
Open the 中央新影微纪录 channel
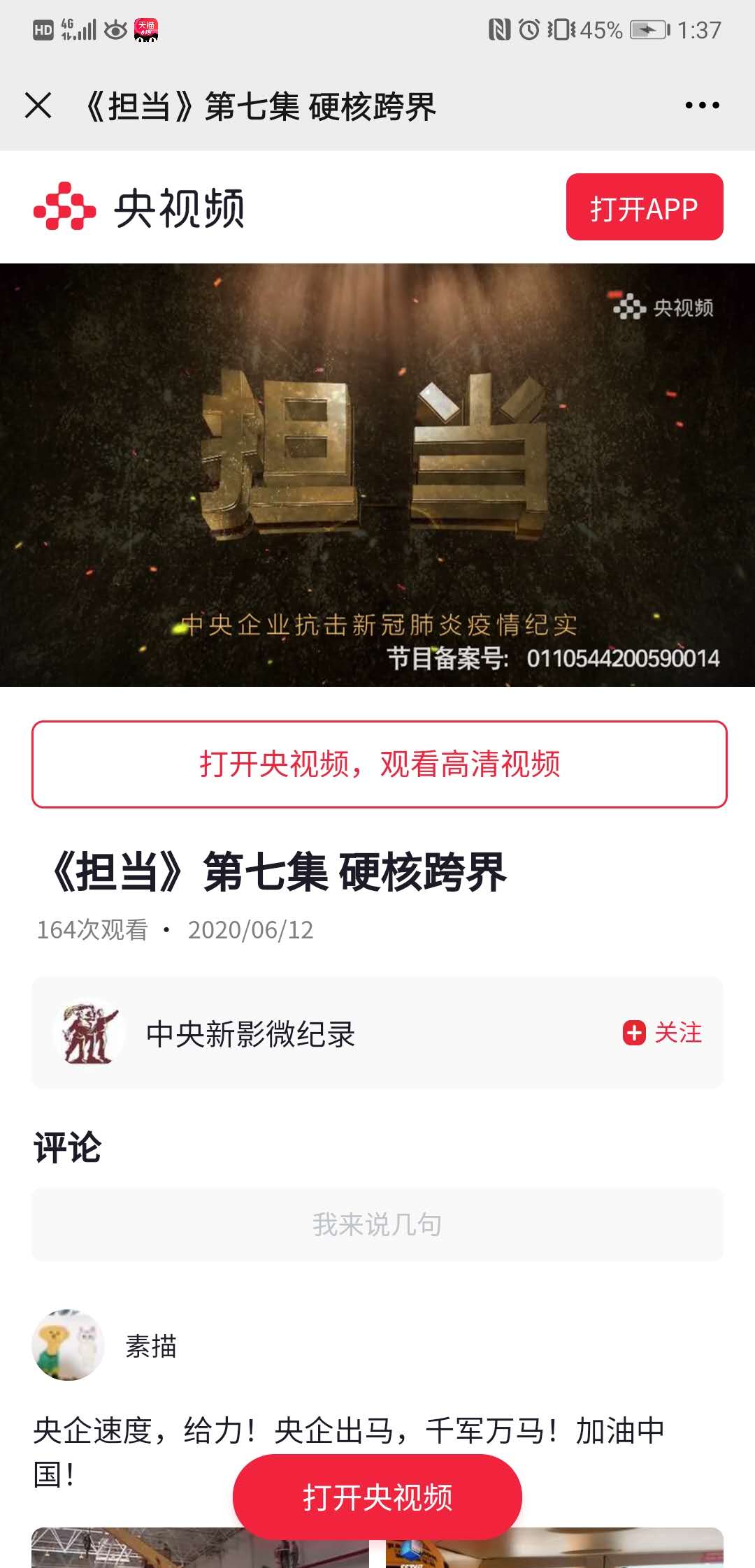click(x=250, y=1033)
